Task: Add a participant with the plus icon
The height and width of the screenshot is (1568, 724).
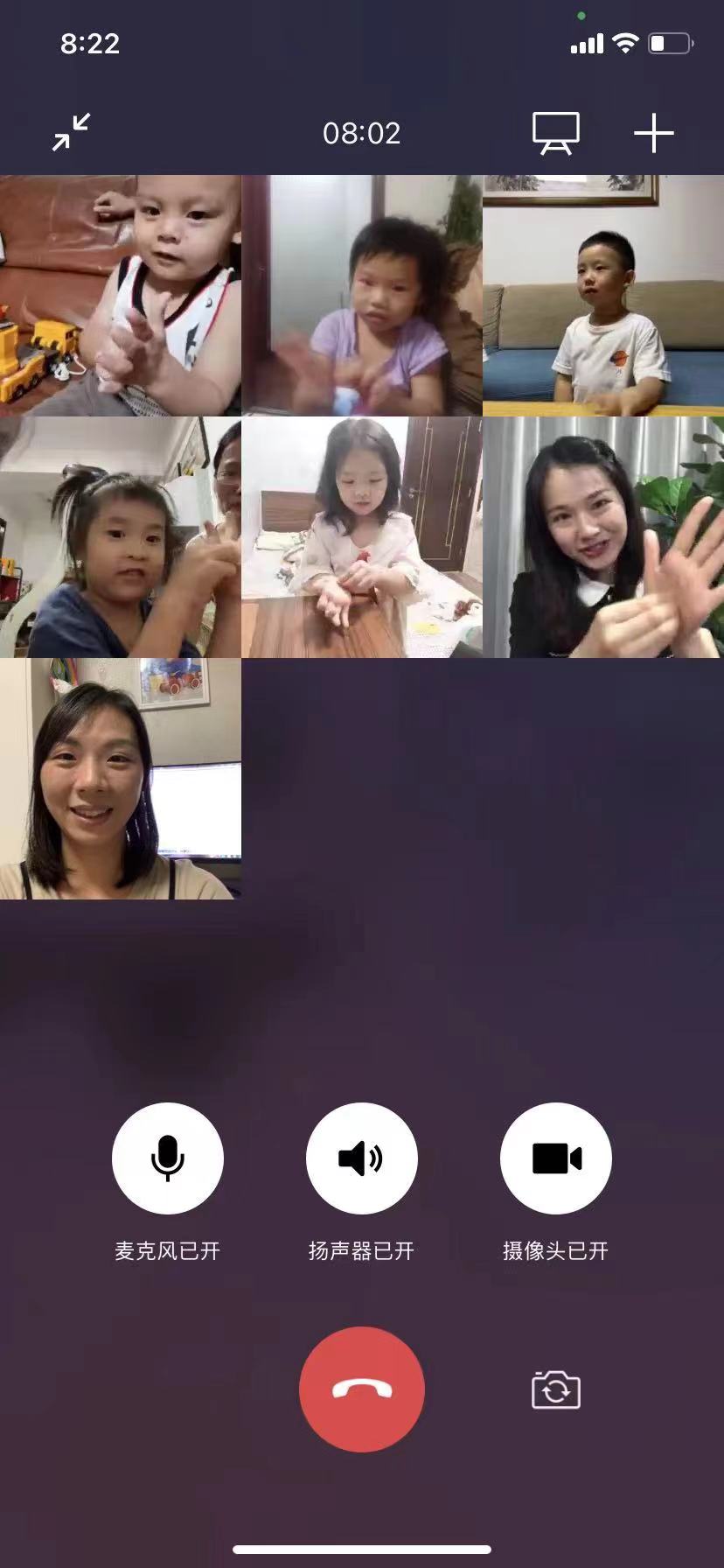Action: tap(653, 133)
